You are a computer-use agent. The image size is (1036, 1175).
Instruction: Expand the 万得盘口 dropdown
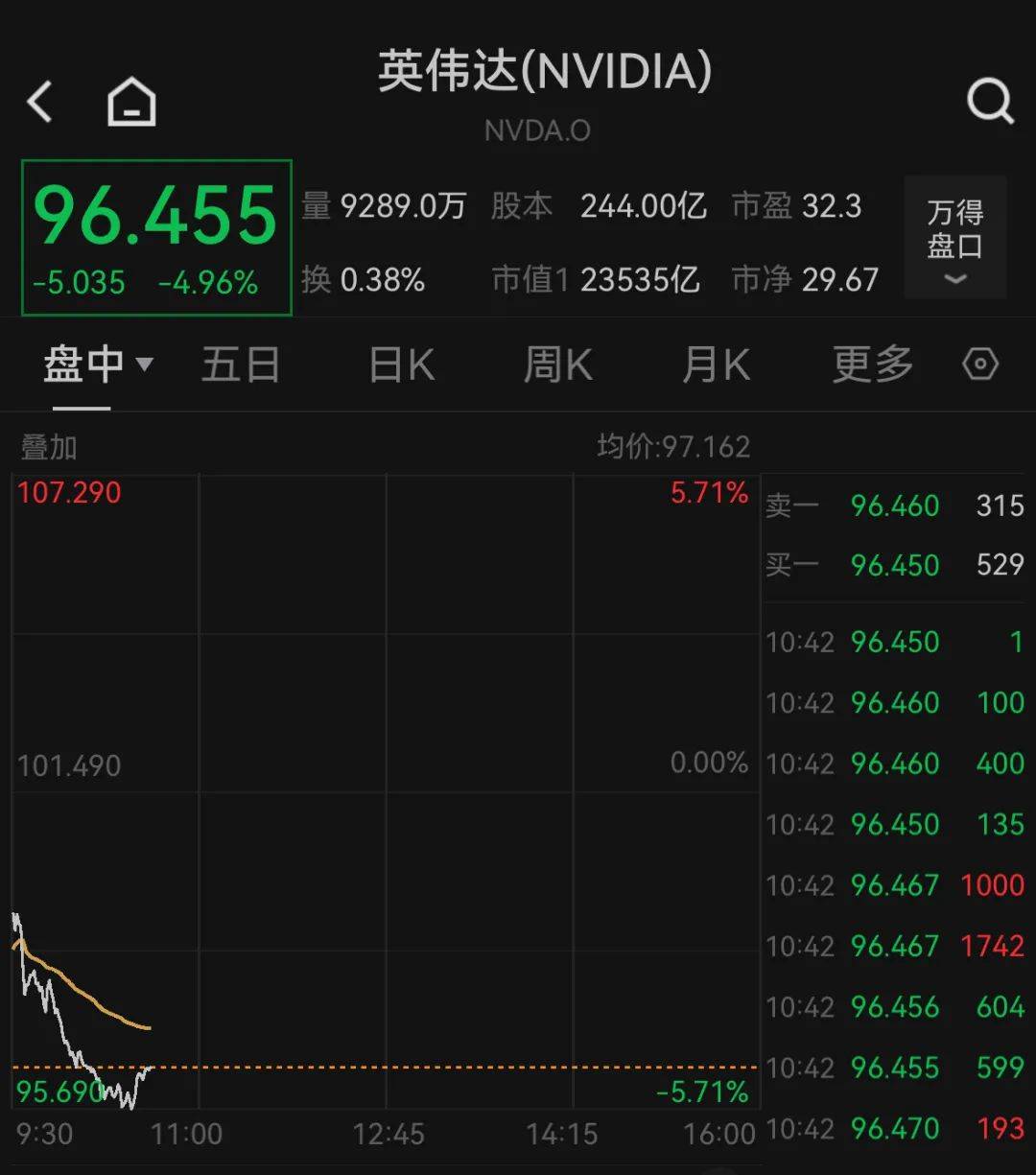[x=954, y=238]
